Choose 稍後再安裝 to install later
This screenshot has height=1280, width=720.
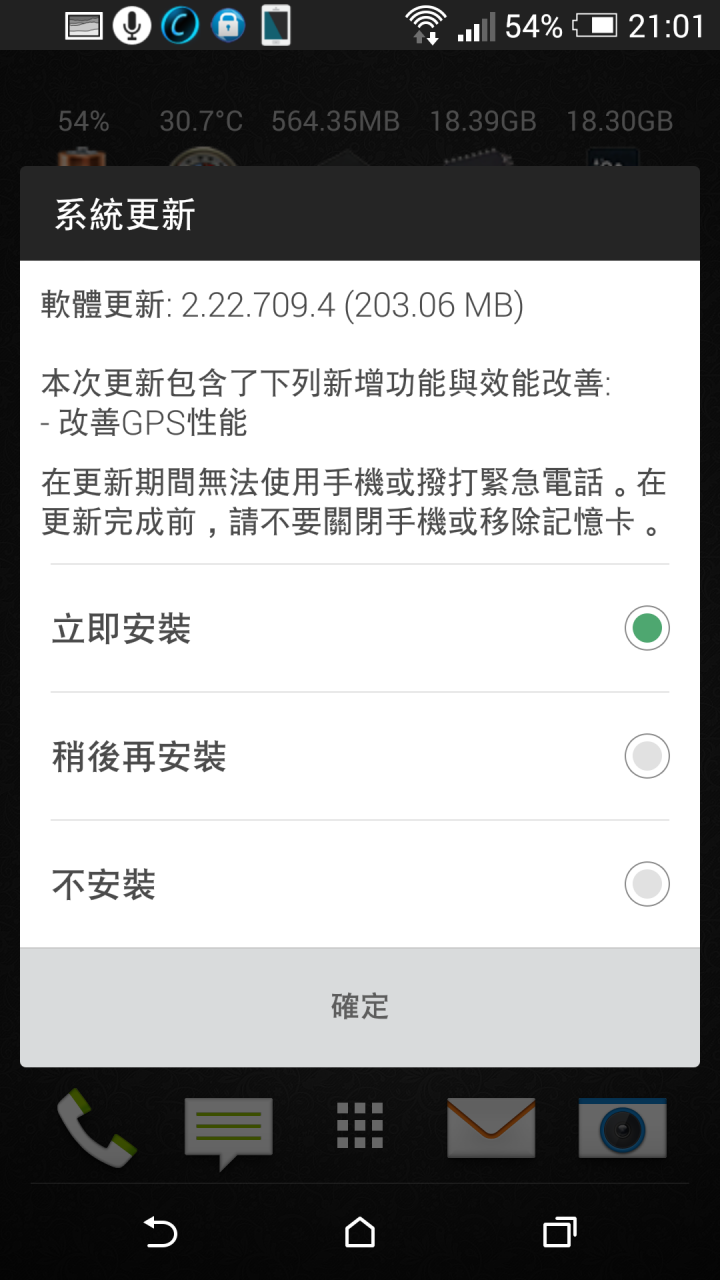646,756
